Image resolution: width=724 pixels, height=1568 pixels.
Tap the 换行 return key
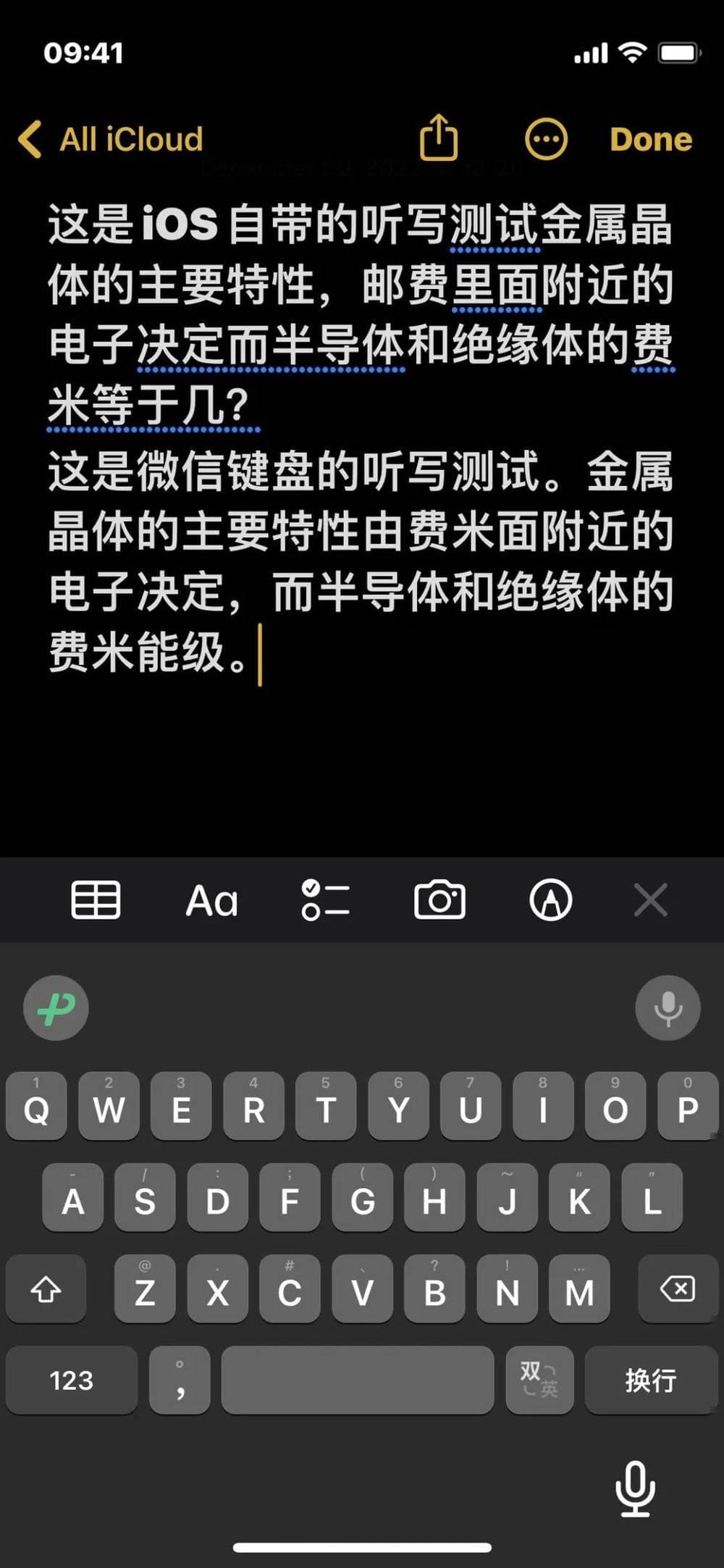[651, 1380]
